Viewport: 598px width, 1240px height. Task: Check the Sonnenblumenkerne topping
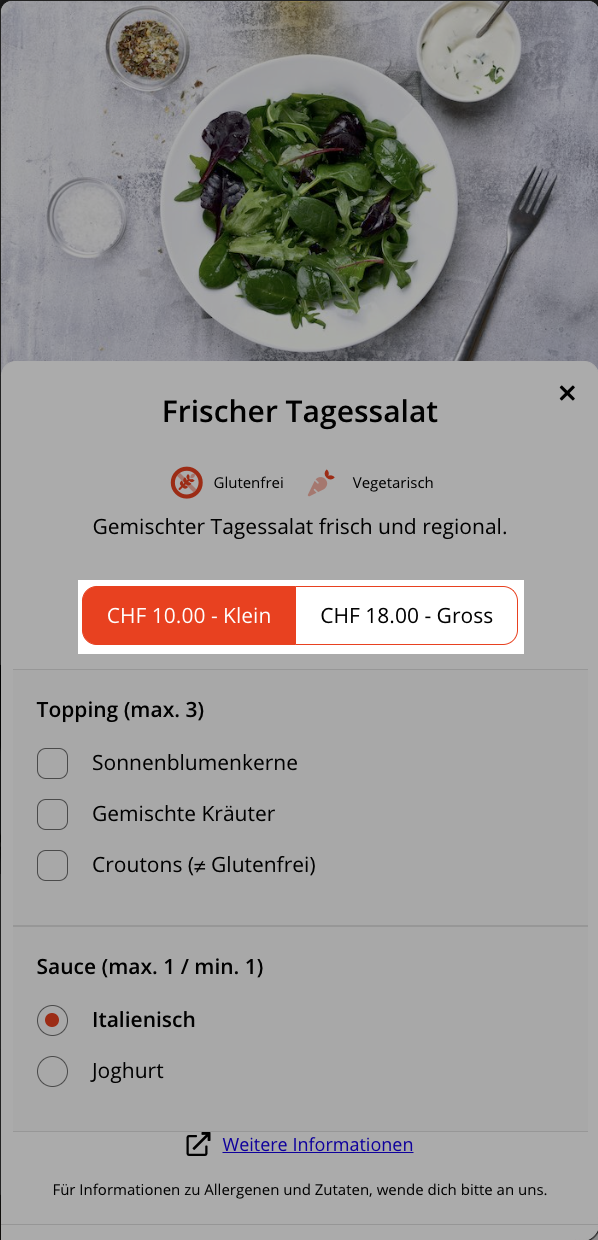click(x=52, y=763)
